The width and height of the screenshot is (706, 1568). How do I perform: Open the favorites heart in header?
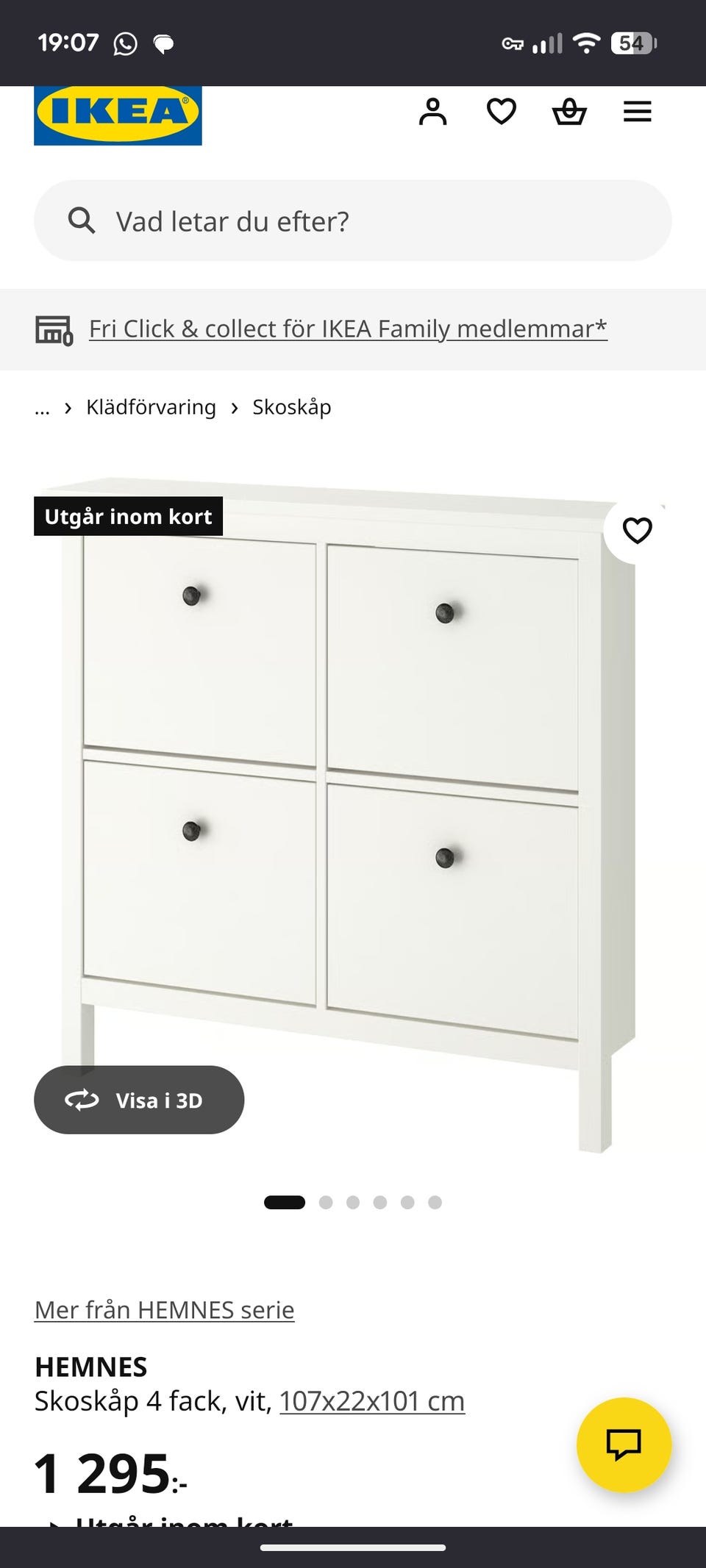501,112
